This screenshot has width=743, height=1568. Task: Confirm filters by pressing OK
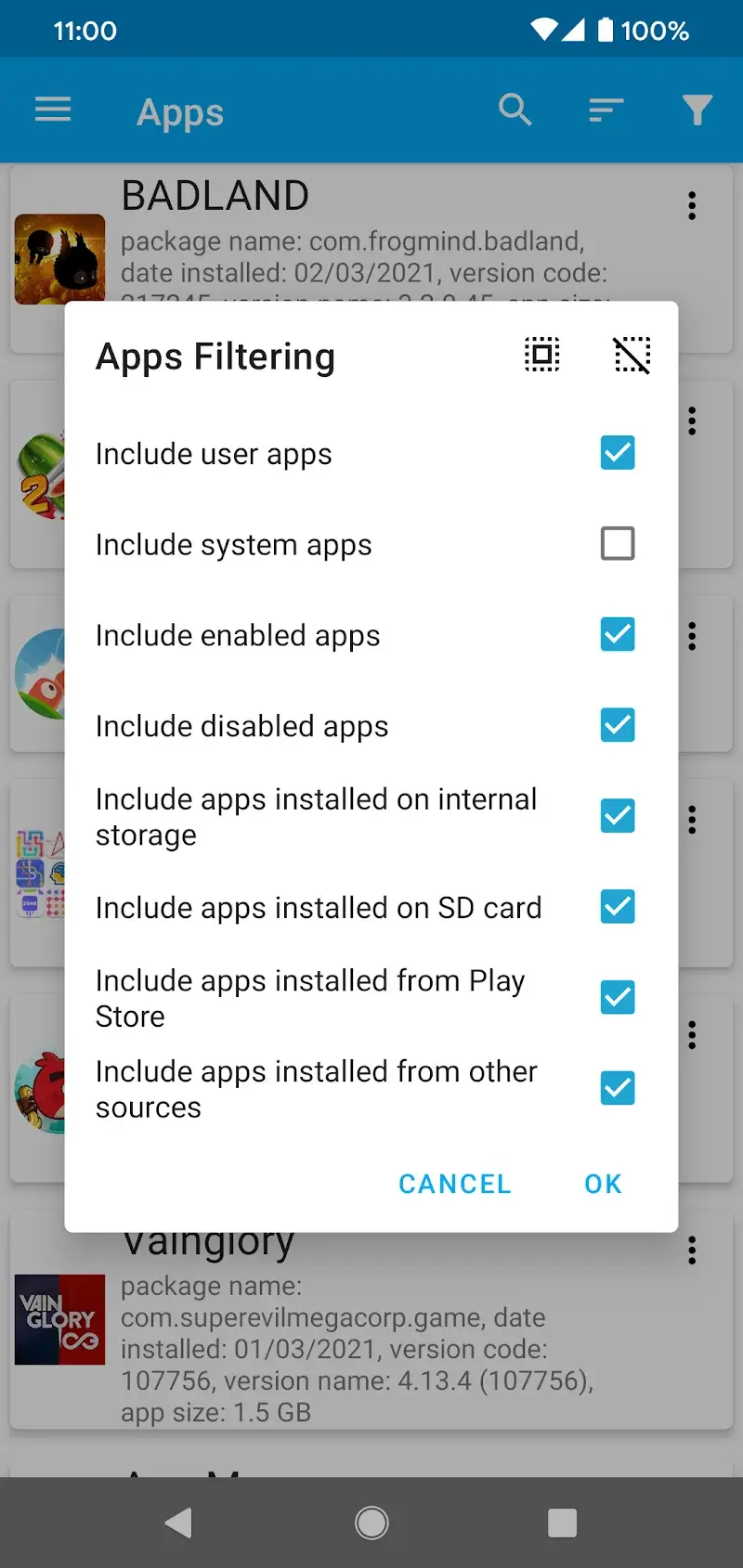point(602,1184)
